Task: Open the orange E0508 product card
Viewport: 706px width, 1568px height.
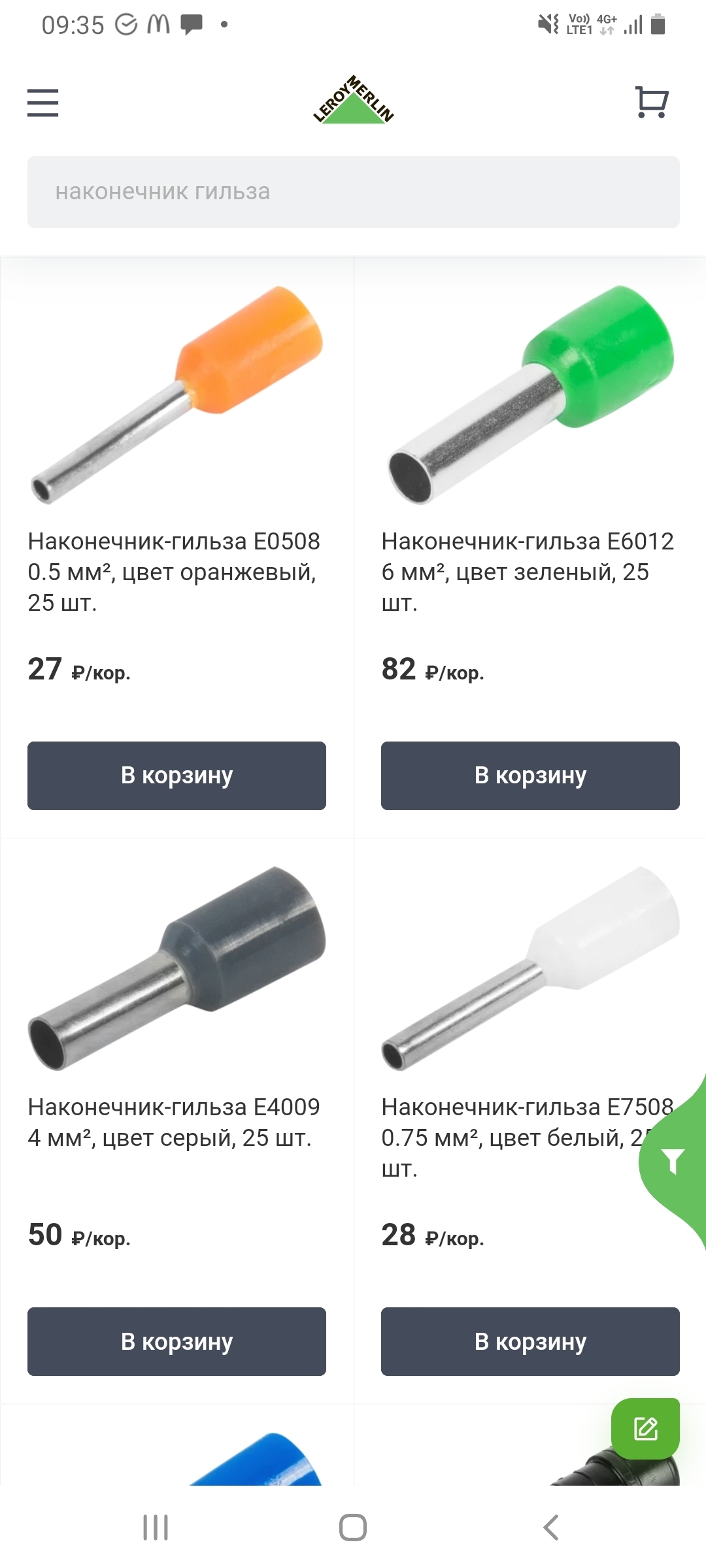Action: click(x=174, y=571)
